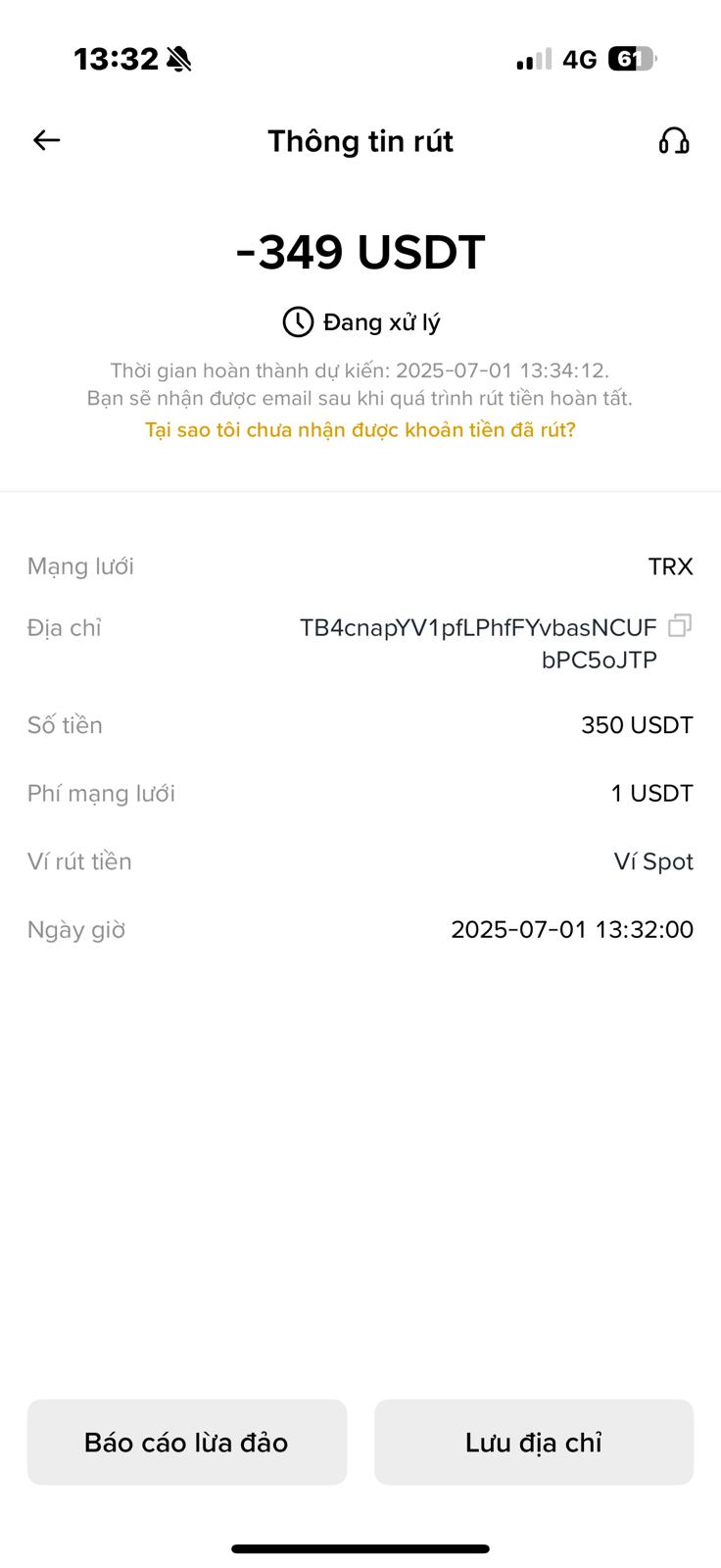721x1568 pixels.
Task: Tap Lưu địa chỉ button
Action: coord(534,1442)
